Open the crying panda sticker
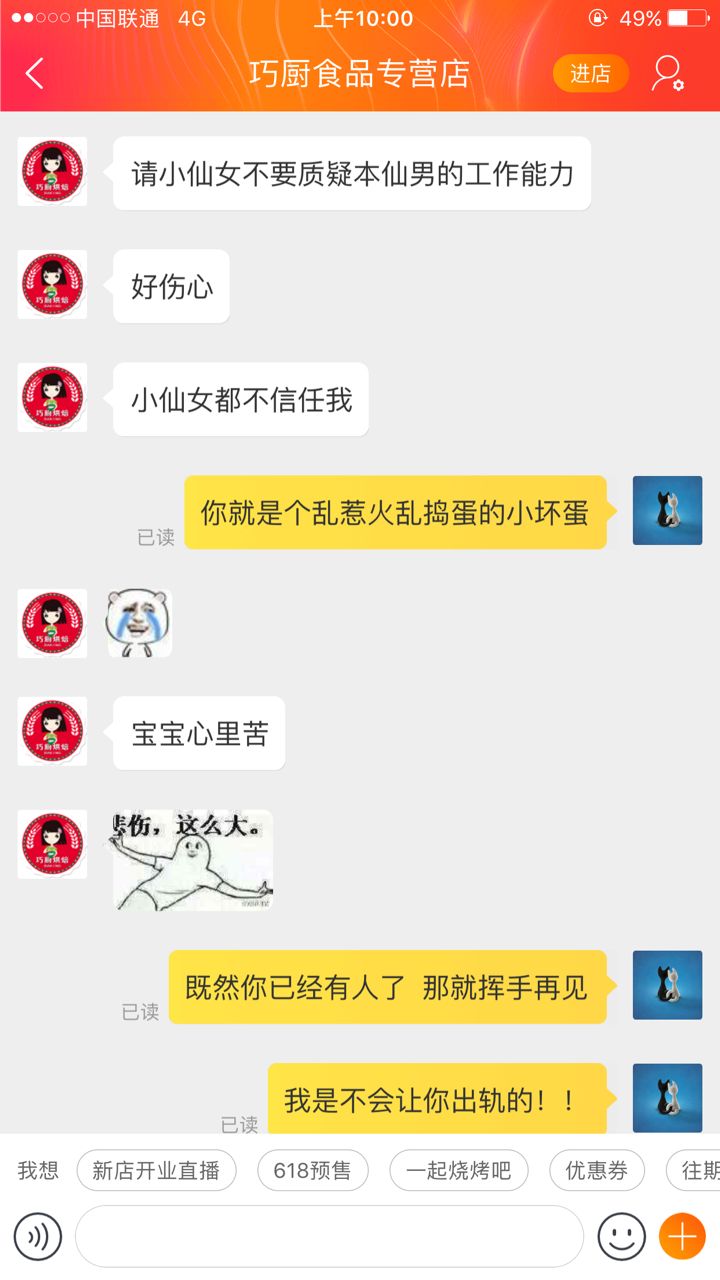The height and width of the screenshot is (1280, 720). [x=140, y=623]
